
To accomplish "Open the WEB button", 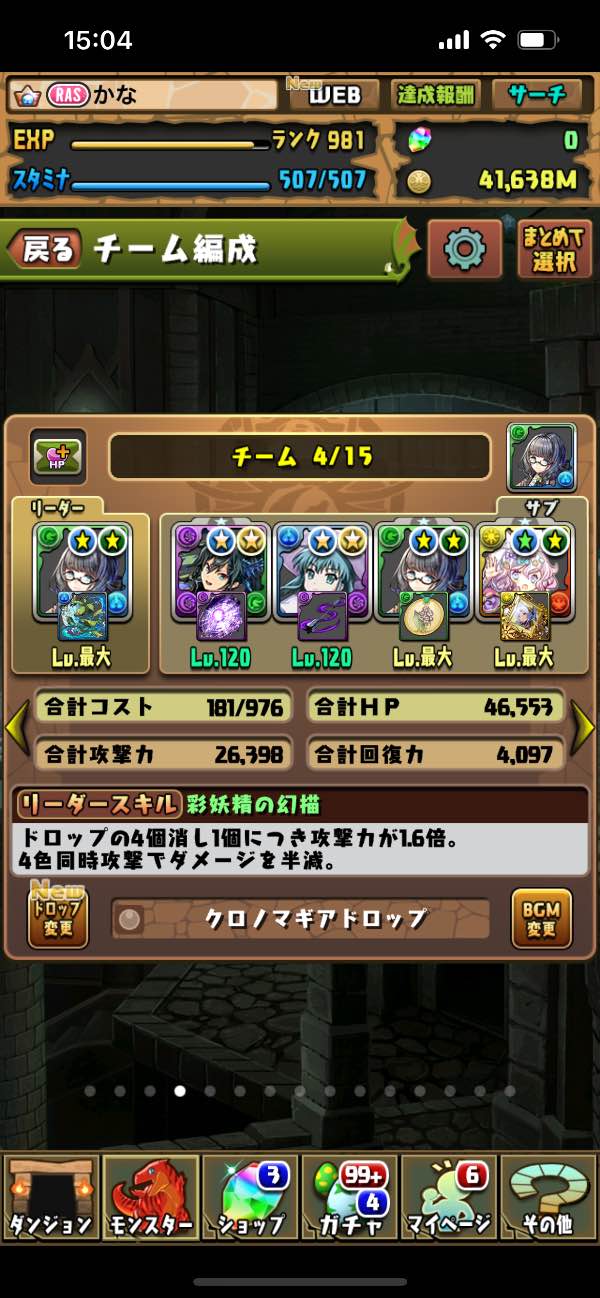I will pyautogui.click(x=334, y=96).
